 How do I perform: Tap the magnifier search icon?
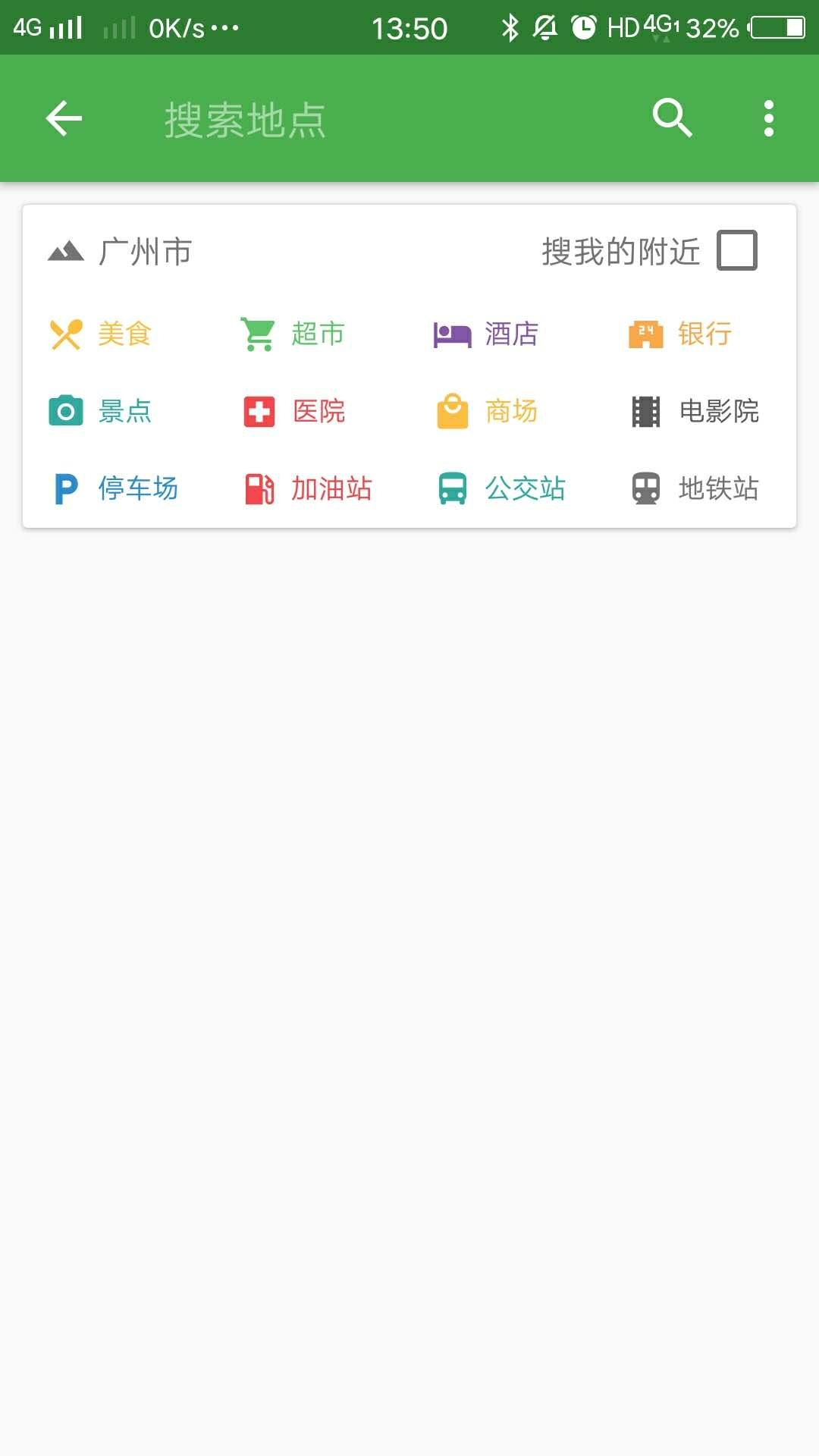672,118
